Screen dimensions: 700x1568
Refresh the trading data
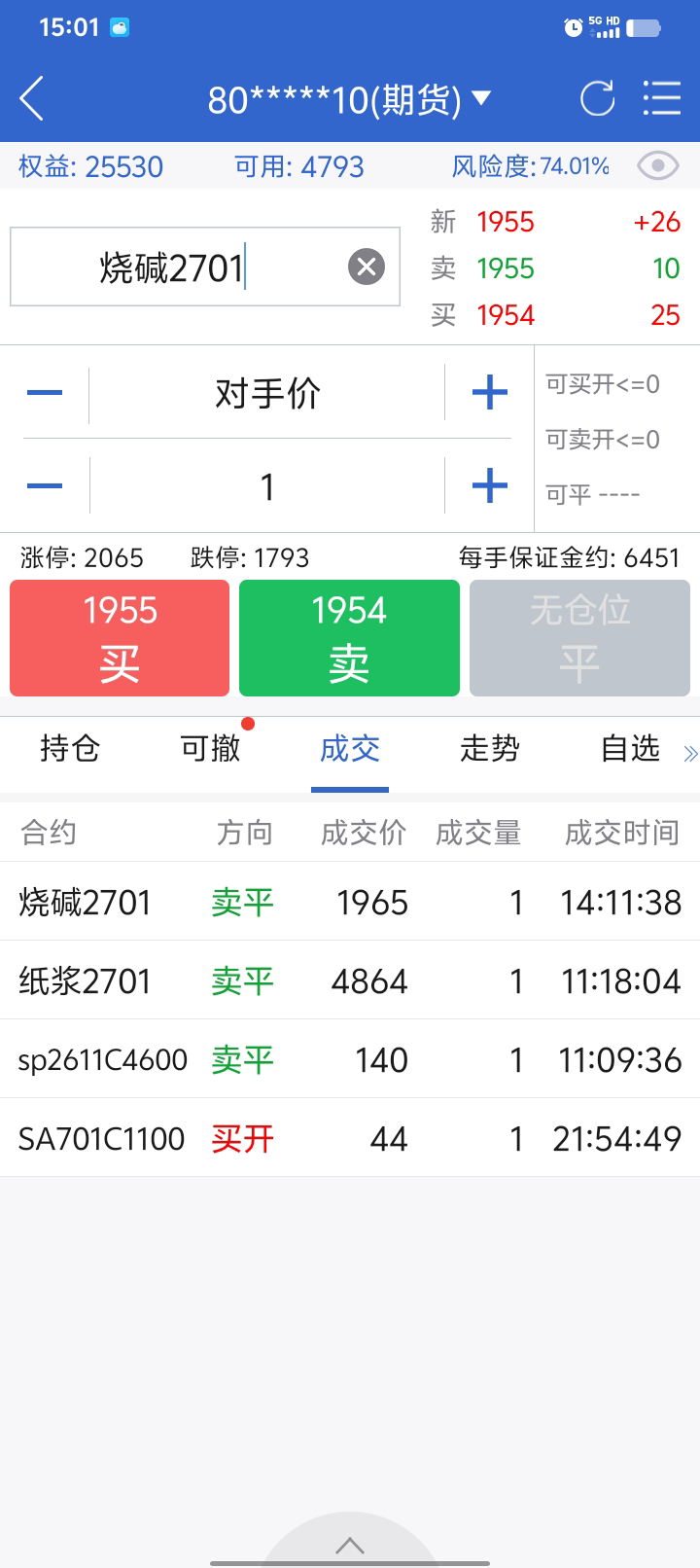click(x=597, y=98)
